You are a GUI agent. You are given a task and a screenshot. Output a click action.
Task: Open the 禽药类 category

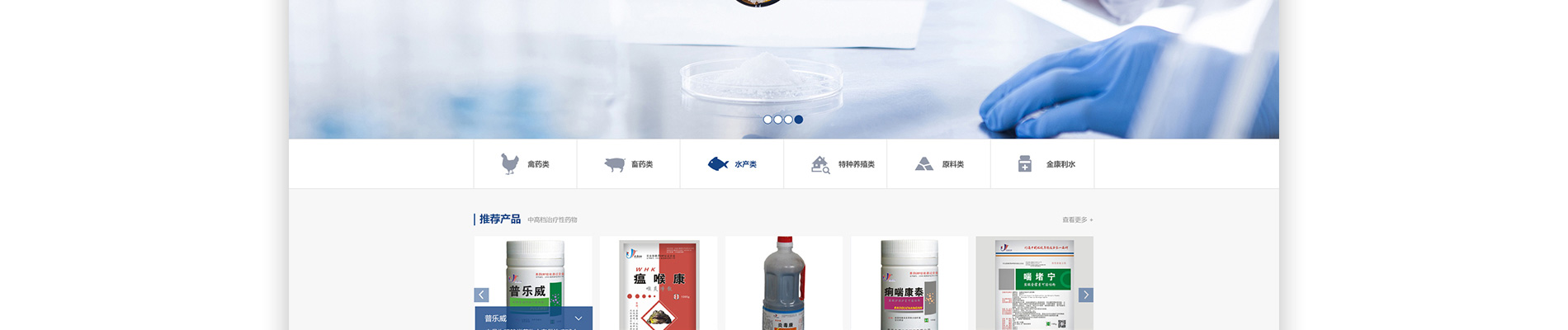click(x=525, y=164)
